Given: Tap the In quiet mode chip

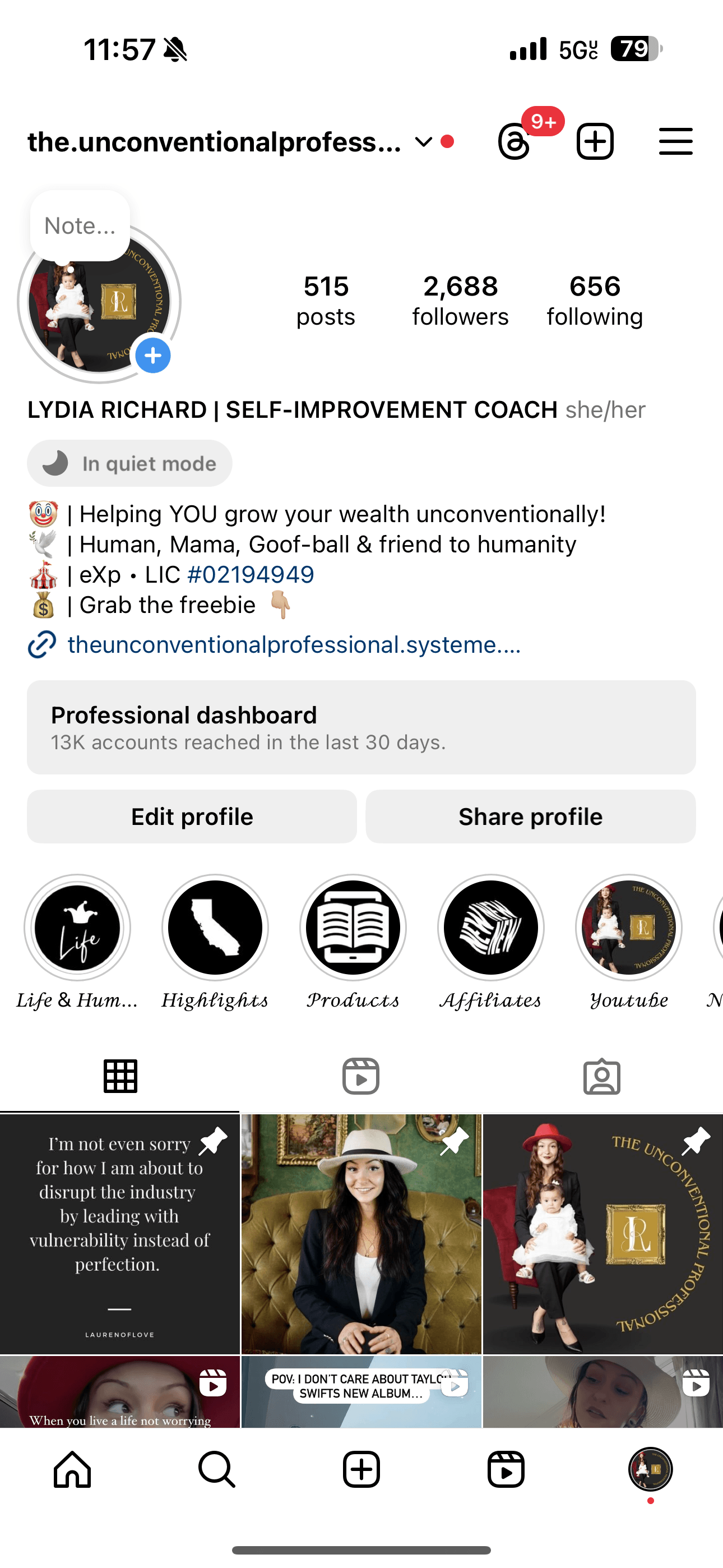Looking at the screenshot, I should [x=129, y=463].
